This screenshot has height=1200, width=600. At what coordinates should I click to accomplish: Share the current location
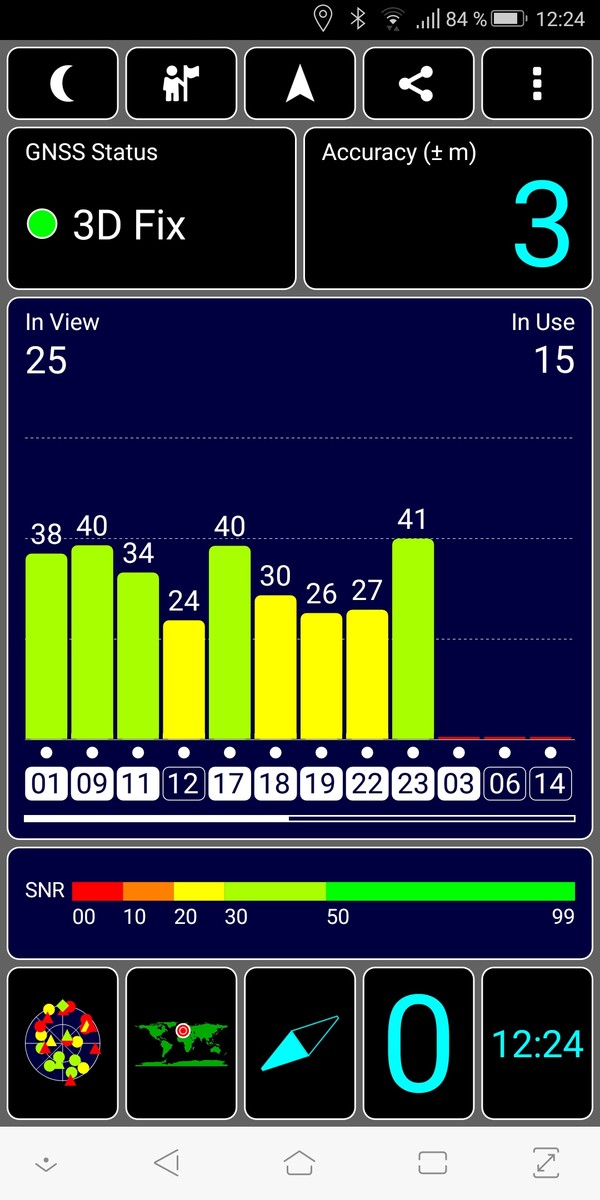point(418,84)
